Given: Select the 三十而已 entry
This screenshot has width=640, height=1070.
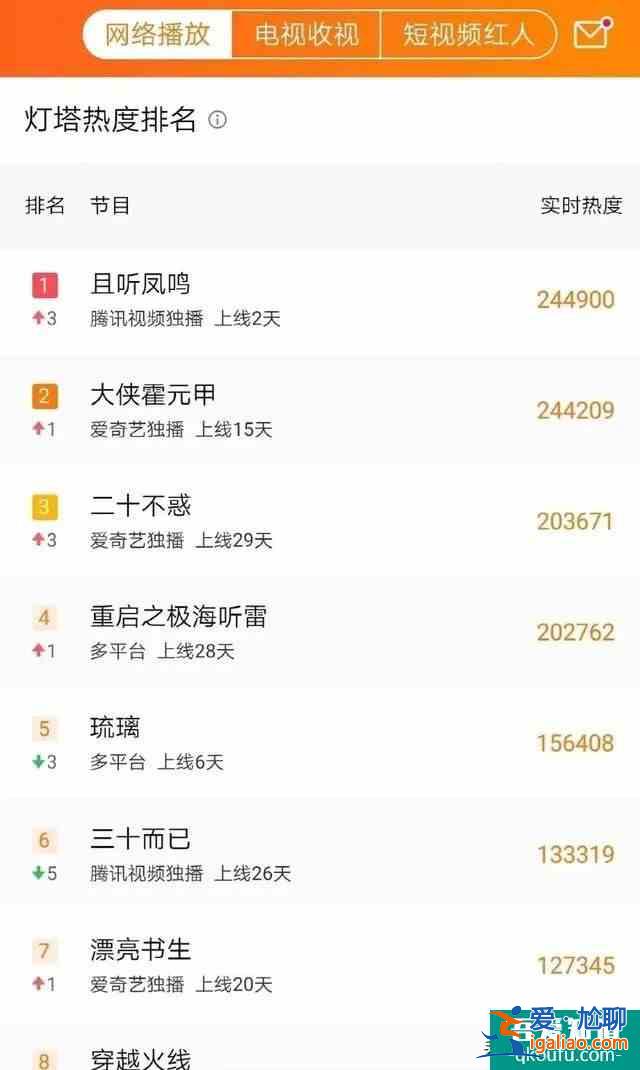Looking at the screenshot, I should (x=320, y=854).
